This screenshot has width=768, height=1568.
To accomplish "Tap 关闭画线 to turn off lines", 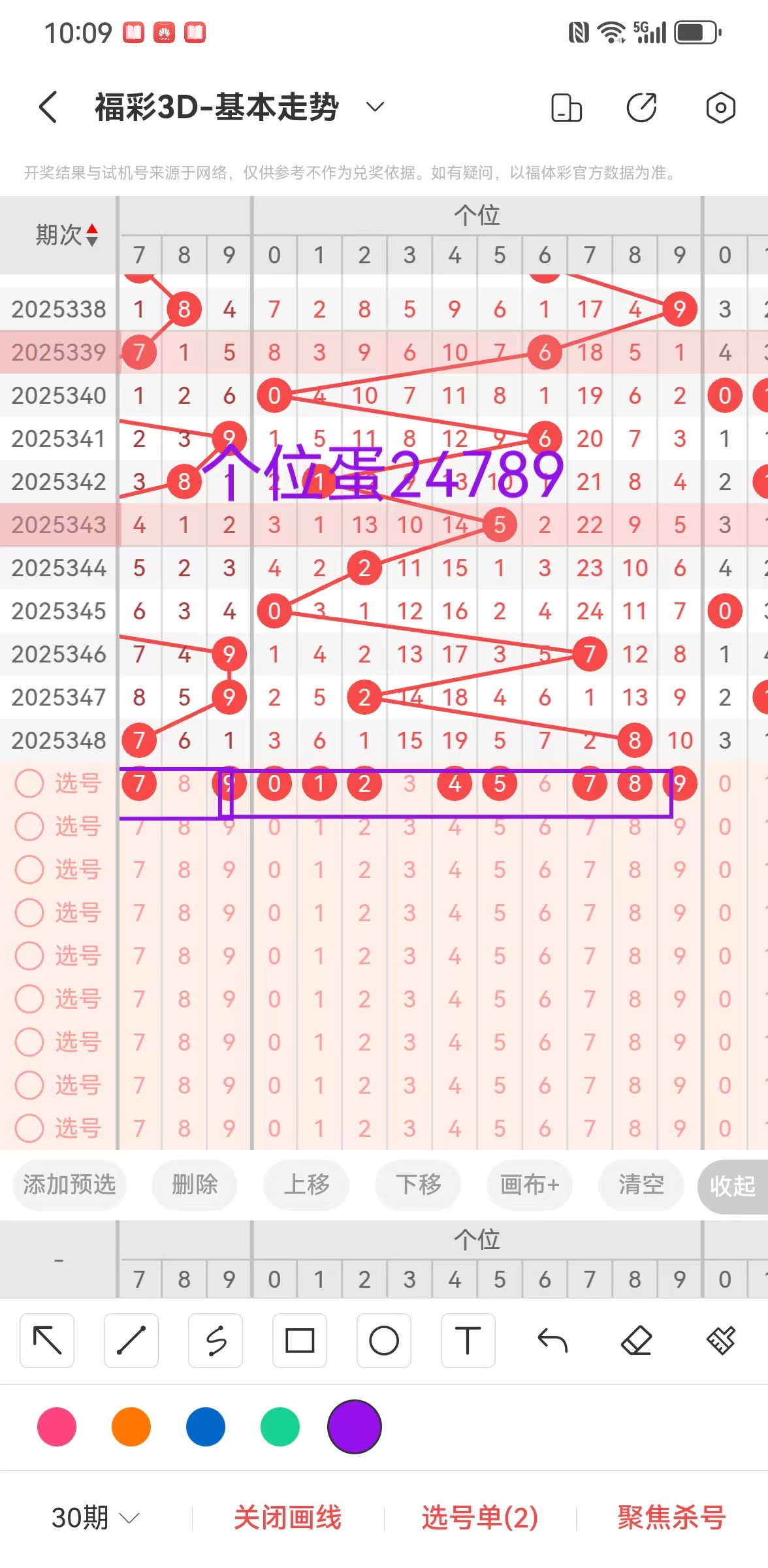I will [288, 1517].
